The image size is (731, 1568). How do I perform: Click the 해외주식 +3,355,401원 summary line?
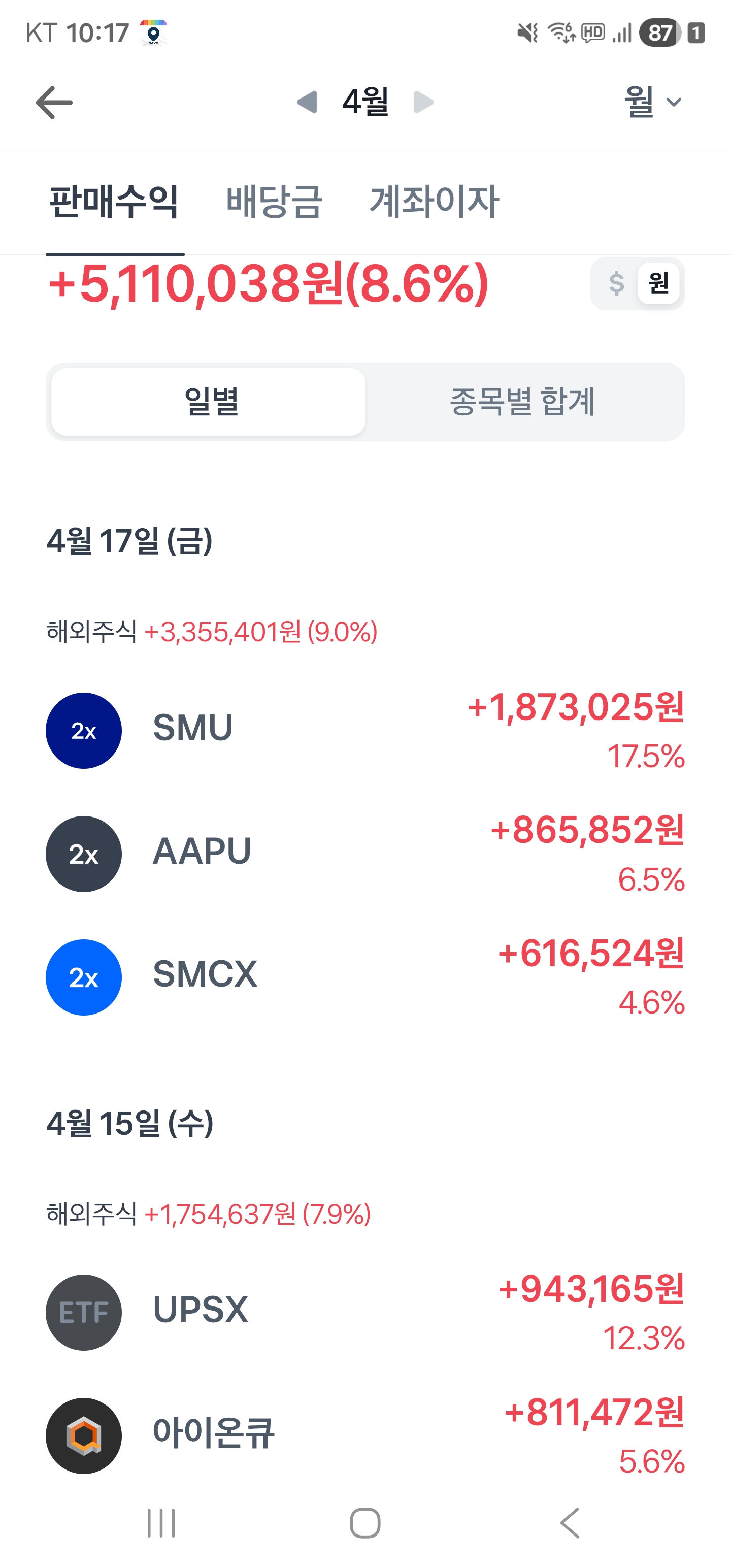pyautogui.click(x=211, y=634)
